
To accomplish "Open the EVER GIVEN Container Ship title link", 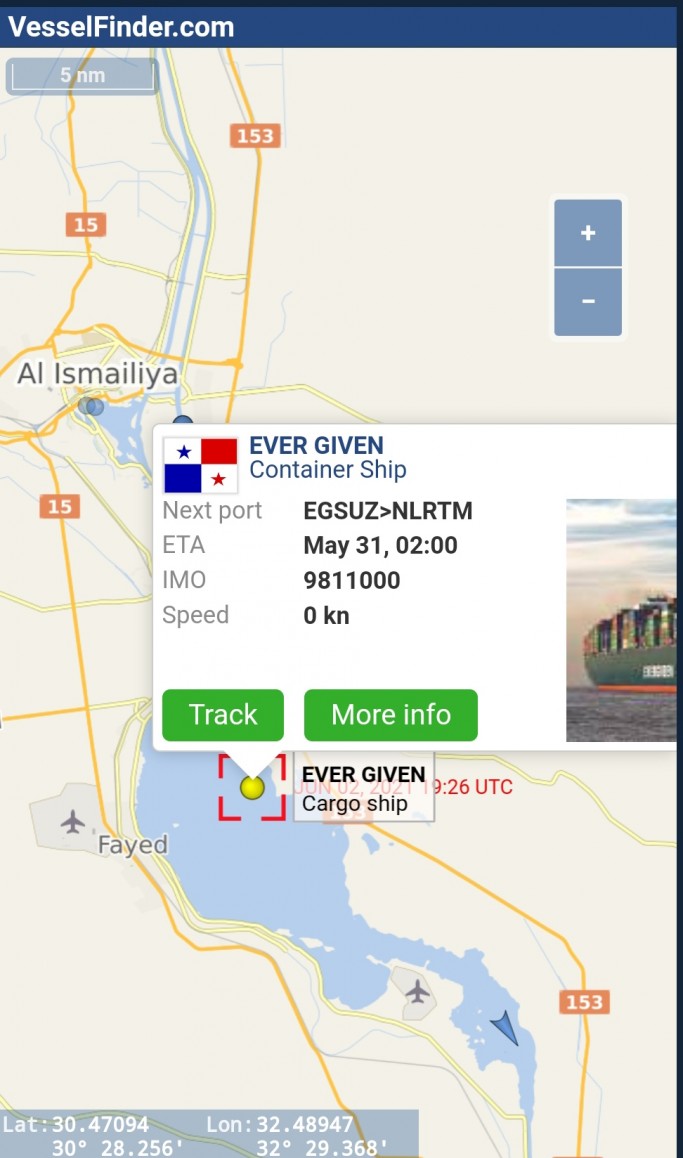I will (x=316, y=446).
